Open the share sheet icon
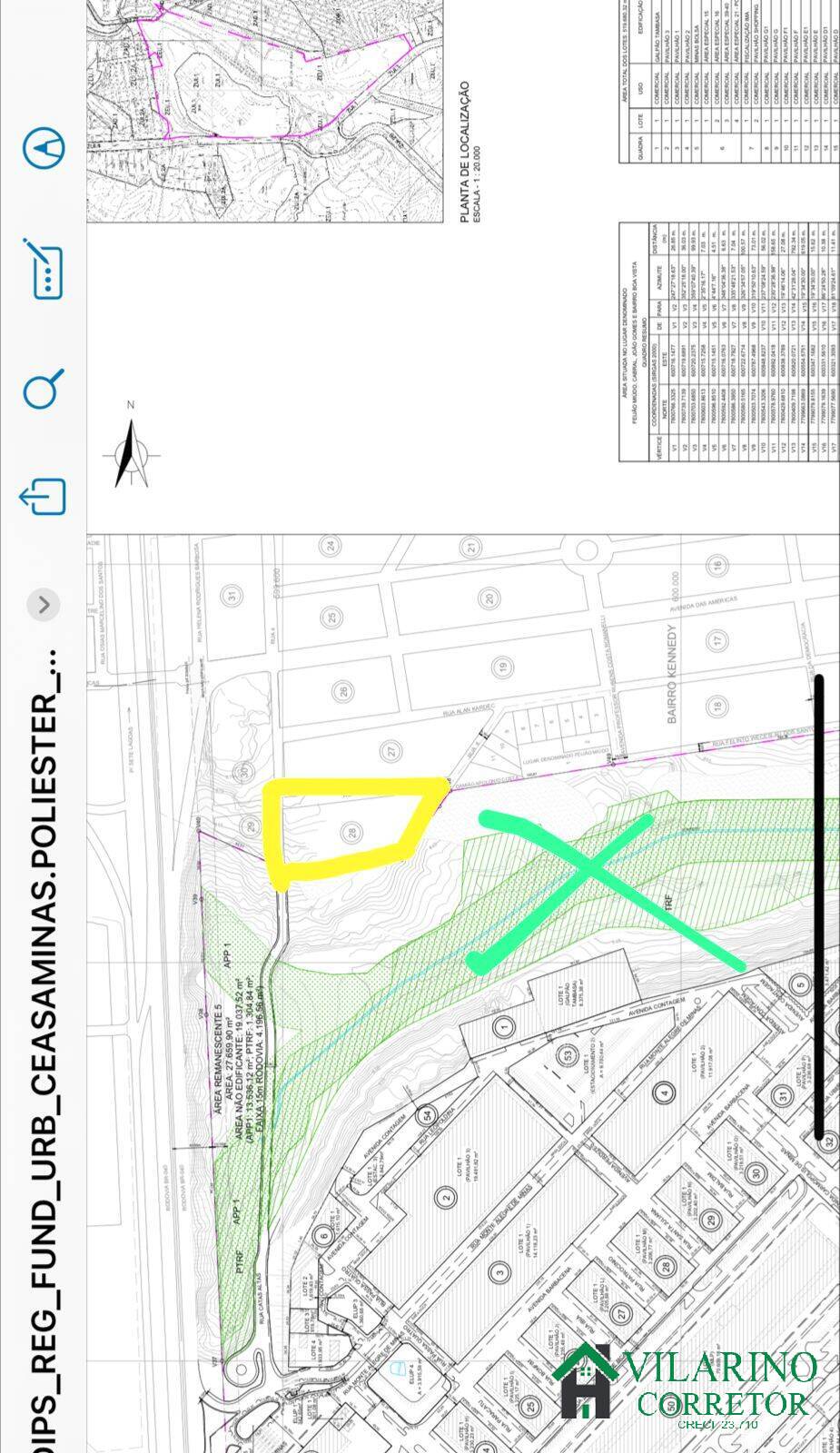The height and width of the screenshot is (1453, 840). pyautogui.click(x=44, y=496)
